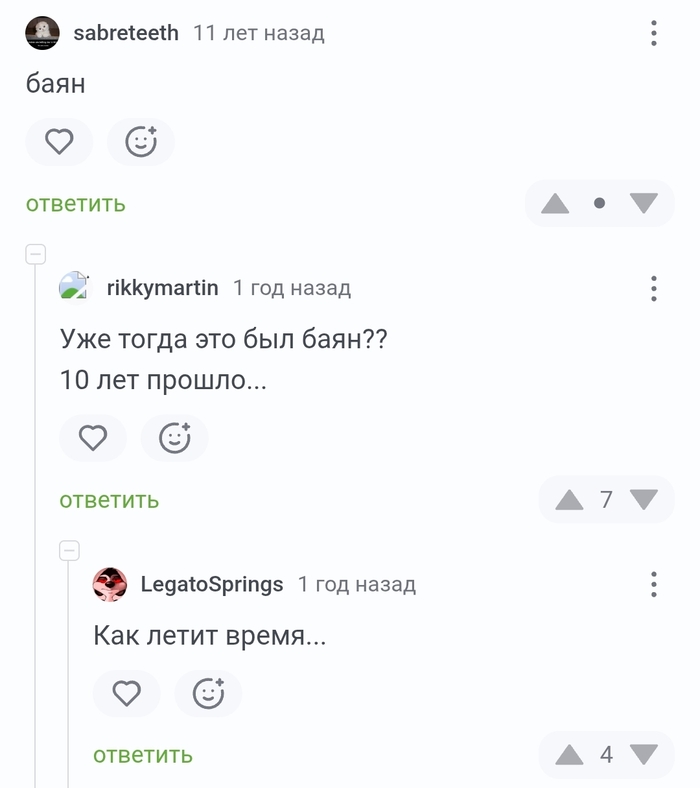700x788 pixels.
Task: Upvote sabreteeth's comment
Action: tap(555, 204)
